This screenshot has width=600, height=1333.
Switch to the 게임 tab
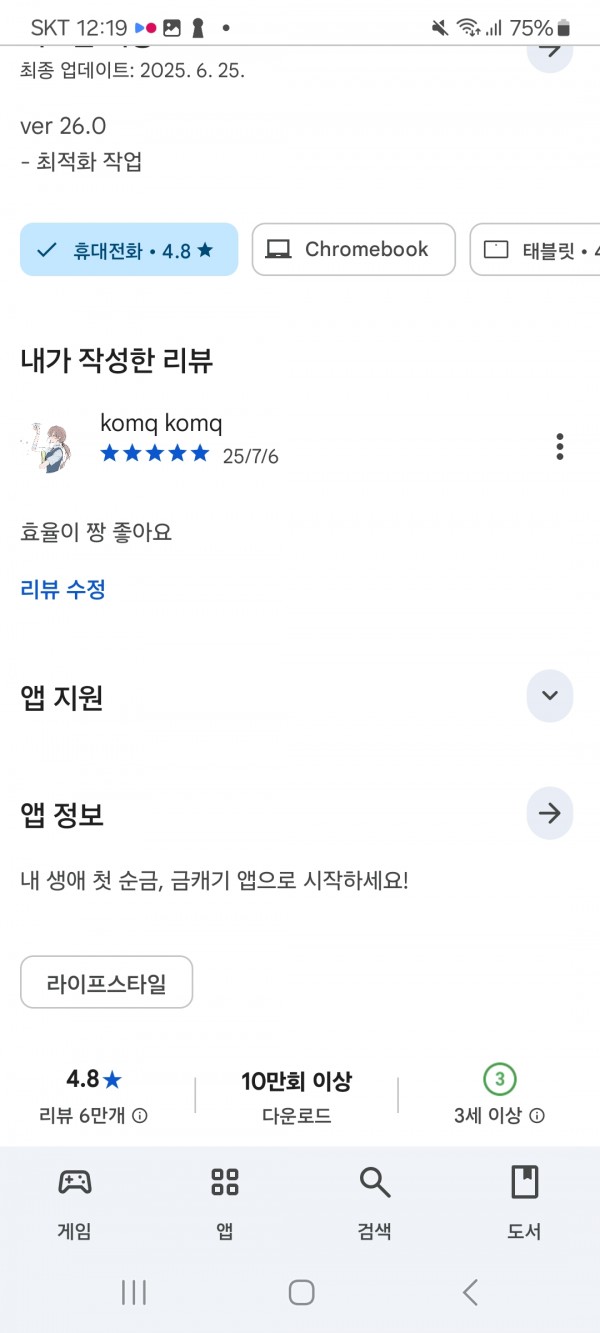tap(75, 1203)
